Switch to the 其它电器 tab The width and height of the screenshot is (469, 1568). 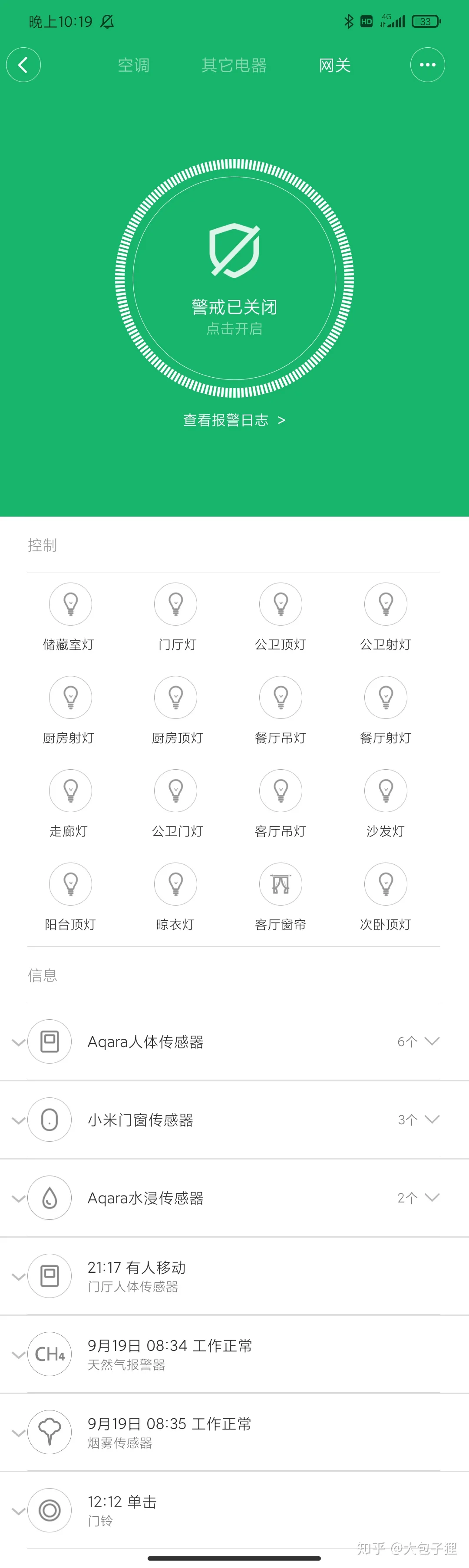(x=234, y=65)
